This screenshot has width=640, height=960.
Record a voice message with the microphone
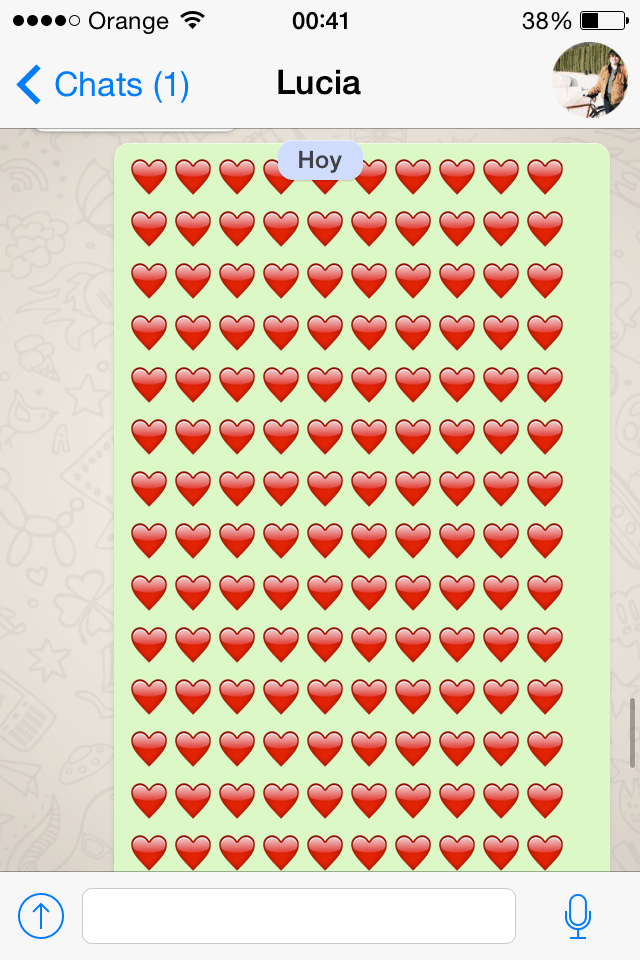[x=577, y=915]
